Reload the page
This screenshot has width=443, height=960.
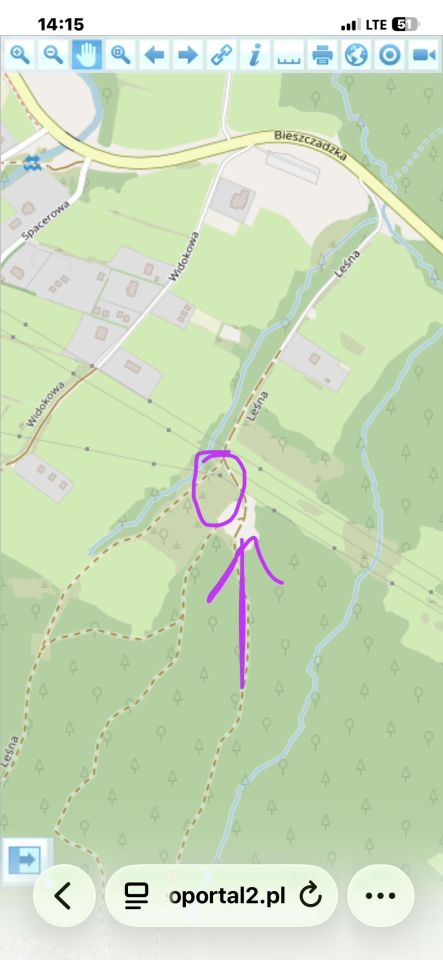[311, 896]
